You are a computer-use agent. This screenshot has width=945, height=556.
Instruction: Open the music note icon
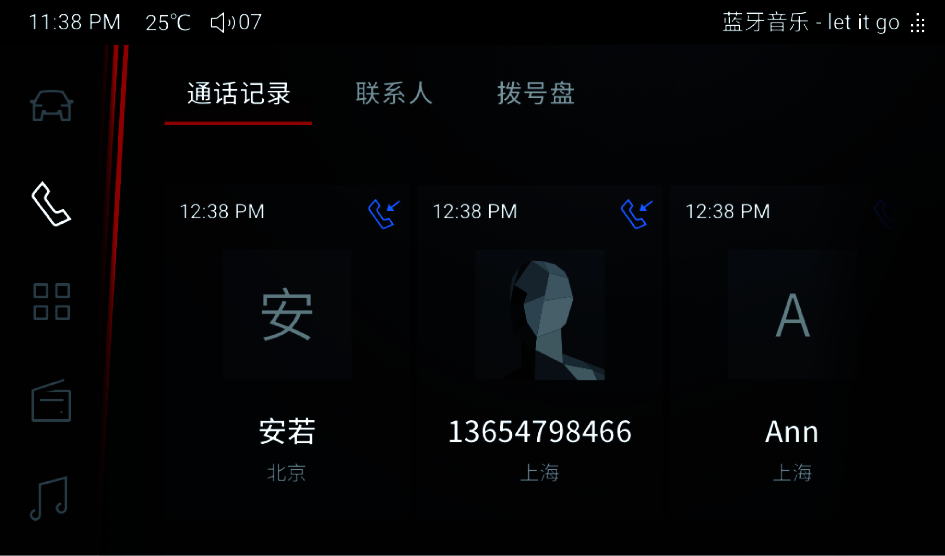pos(49,498)
